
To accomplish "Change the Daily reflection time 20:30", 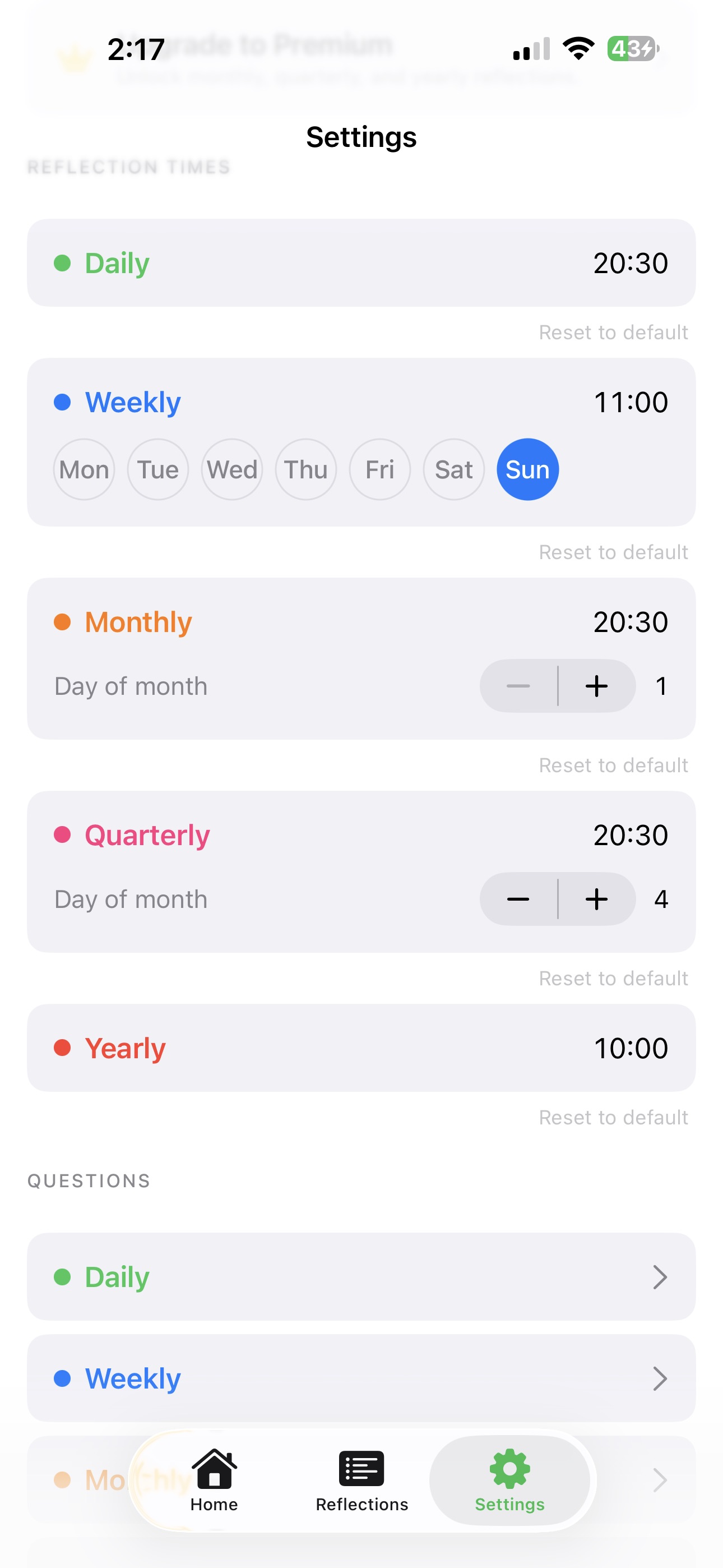I will pyautogui.click(x=630, y=263).
